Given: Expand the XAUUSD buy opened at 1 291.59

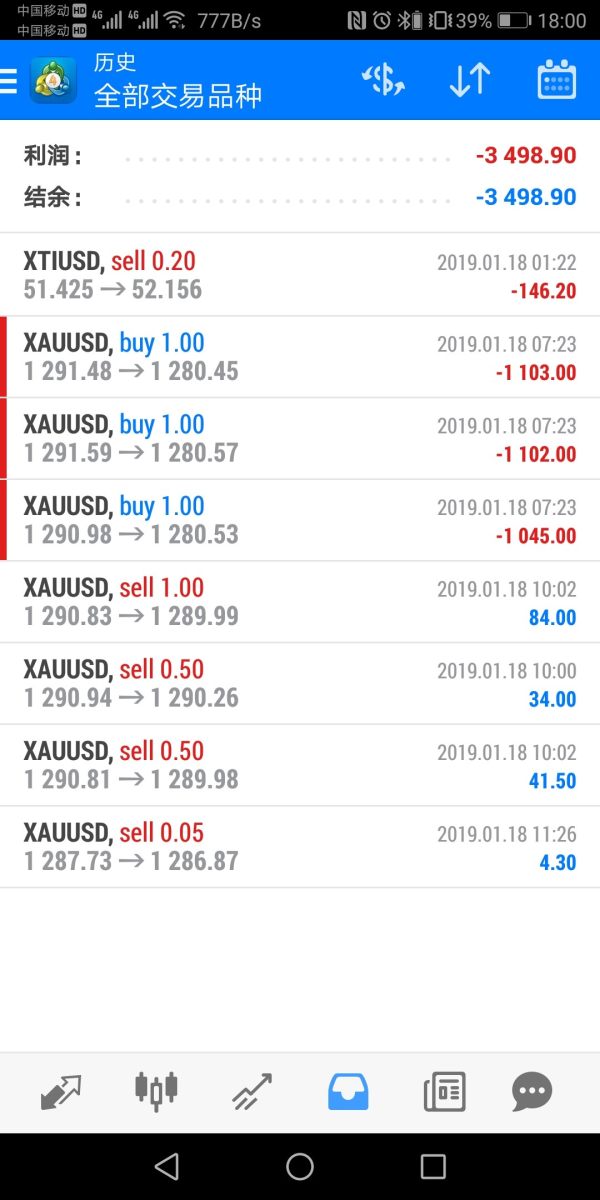Looking at the screenshot, I should [x=300, y=439].
